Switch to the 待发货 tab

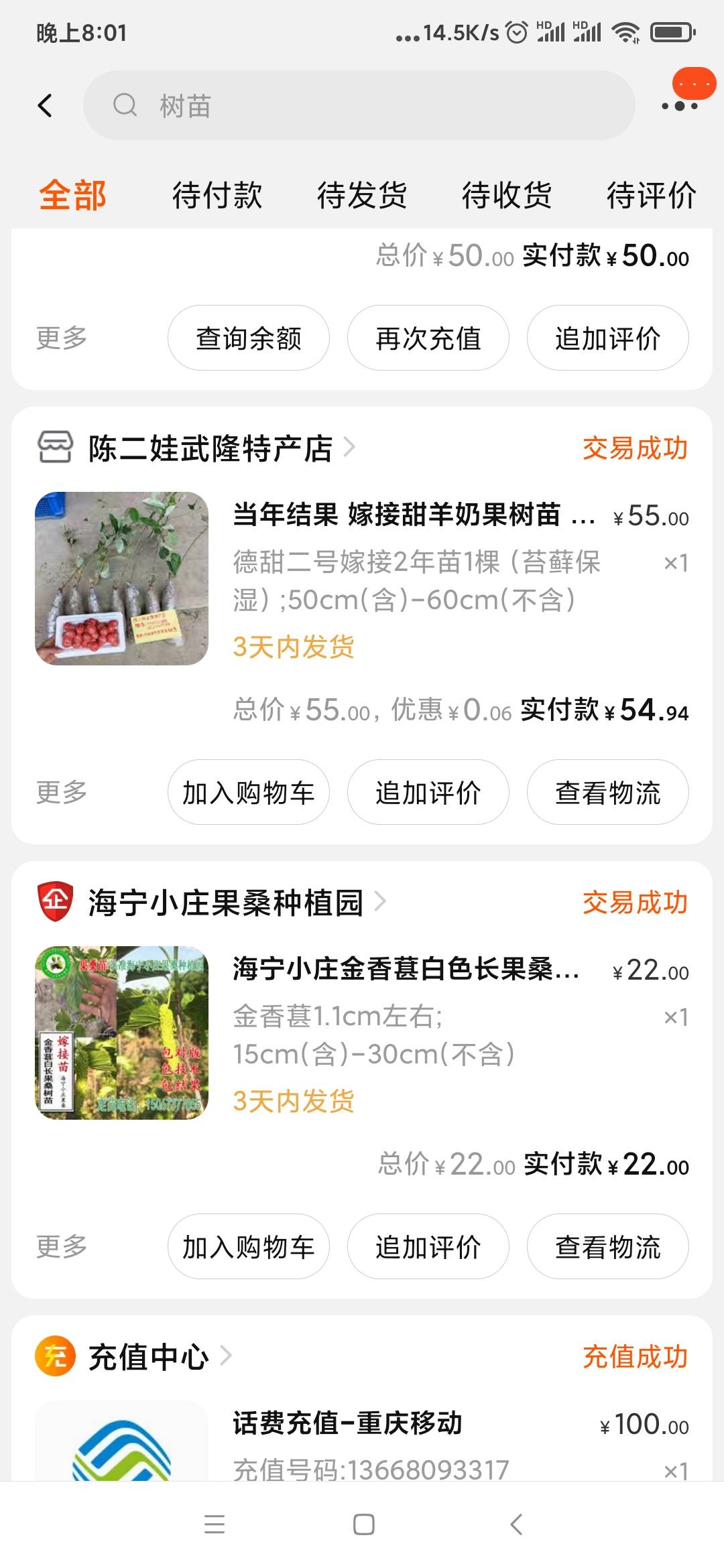[x=362, y=196]
